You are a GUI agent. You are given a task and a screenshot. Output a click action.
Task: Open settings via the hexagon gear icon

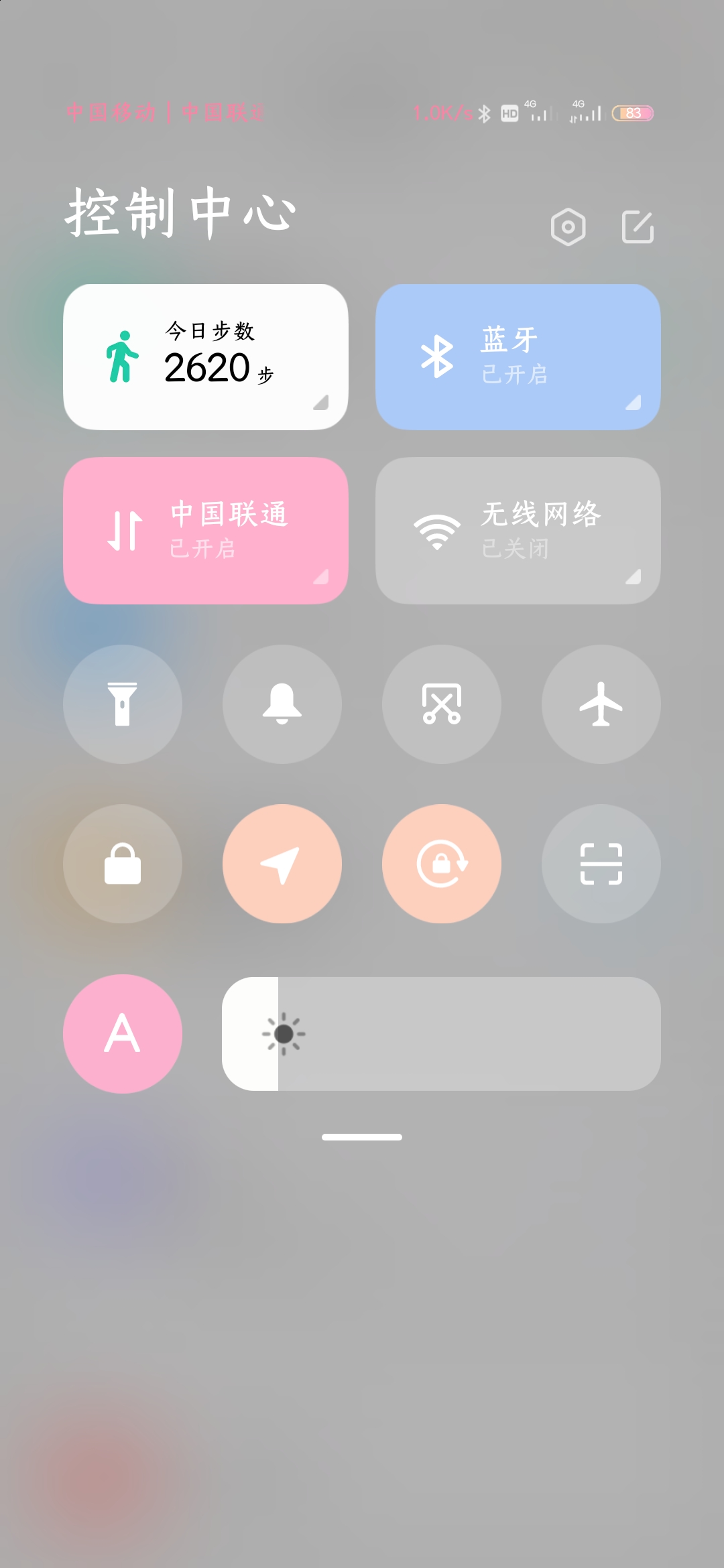(568, 227)
